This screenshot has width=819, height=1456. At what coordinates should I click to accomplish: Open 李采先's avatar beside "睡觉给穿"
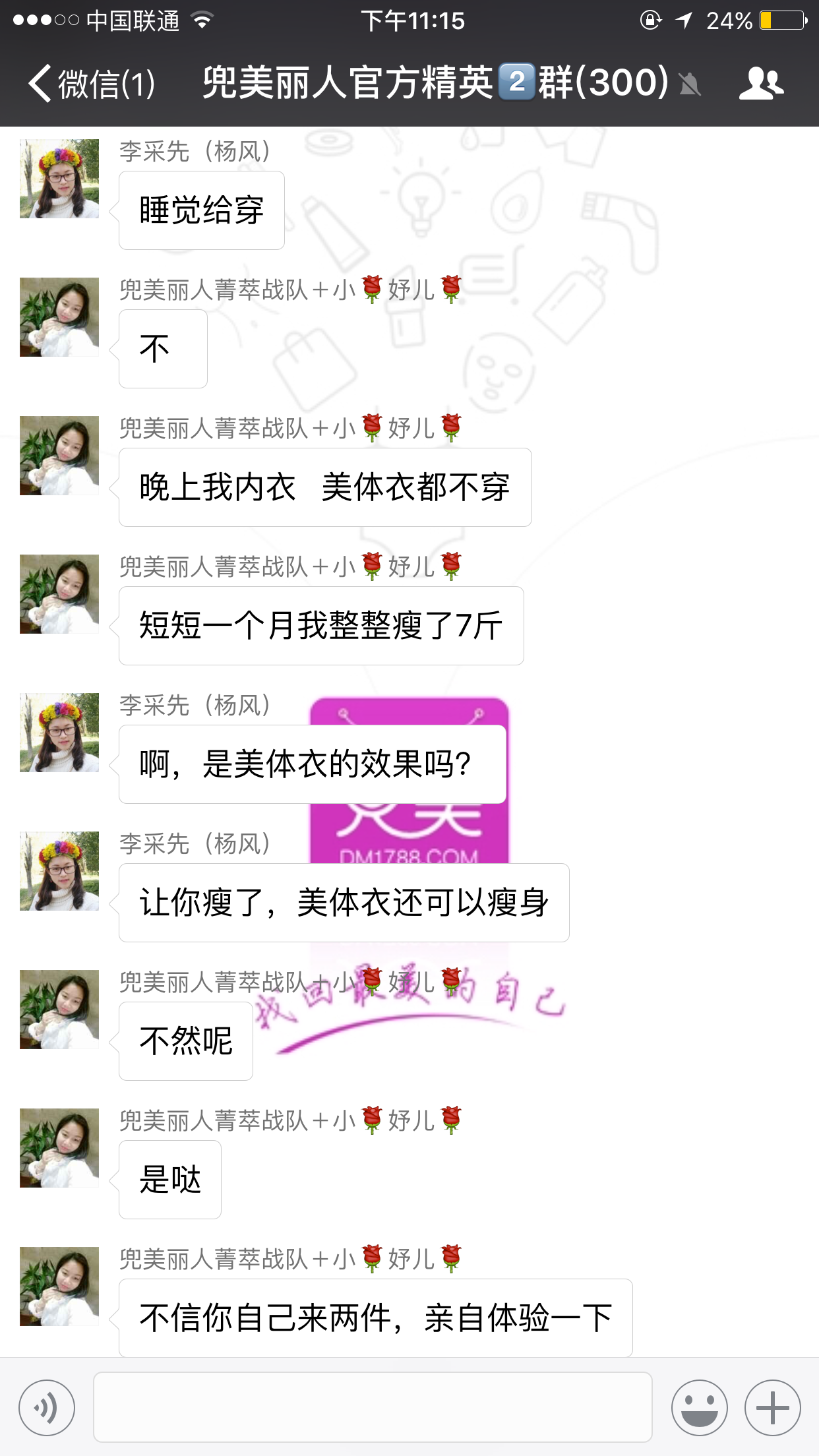tap(59, 179)
